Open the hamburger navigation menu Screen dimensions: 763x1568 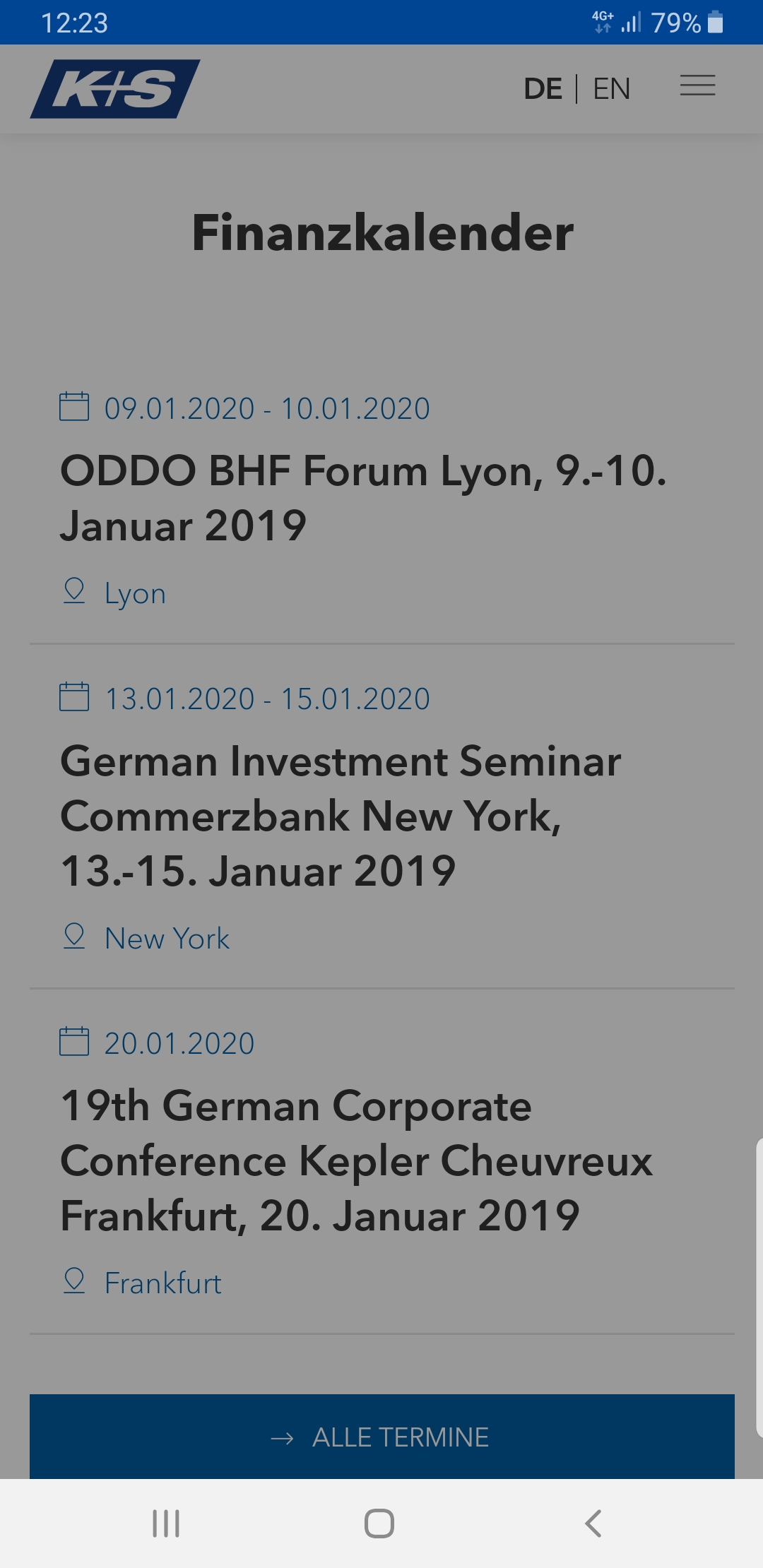click(697, 86)
